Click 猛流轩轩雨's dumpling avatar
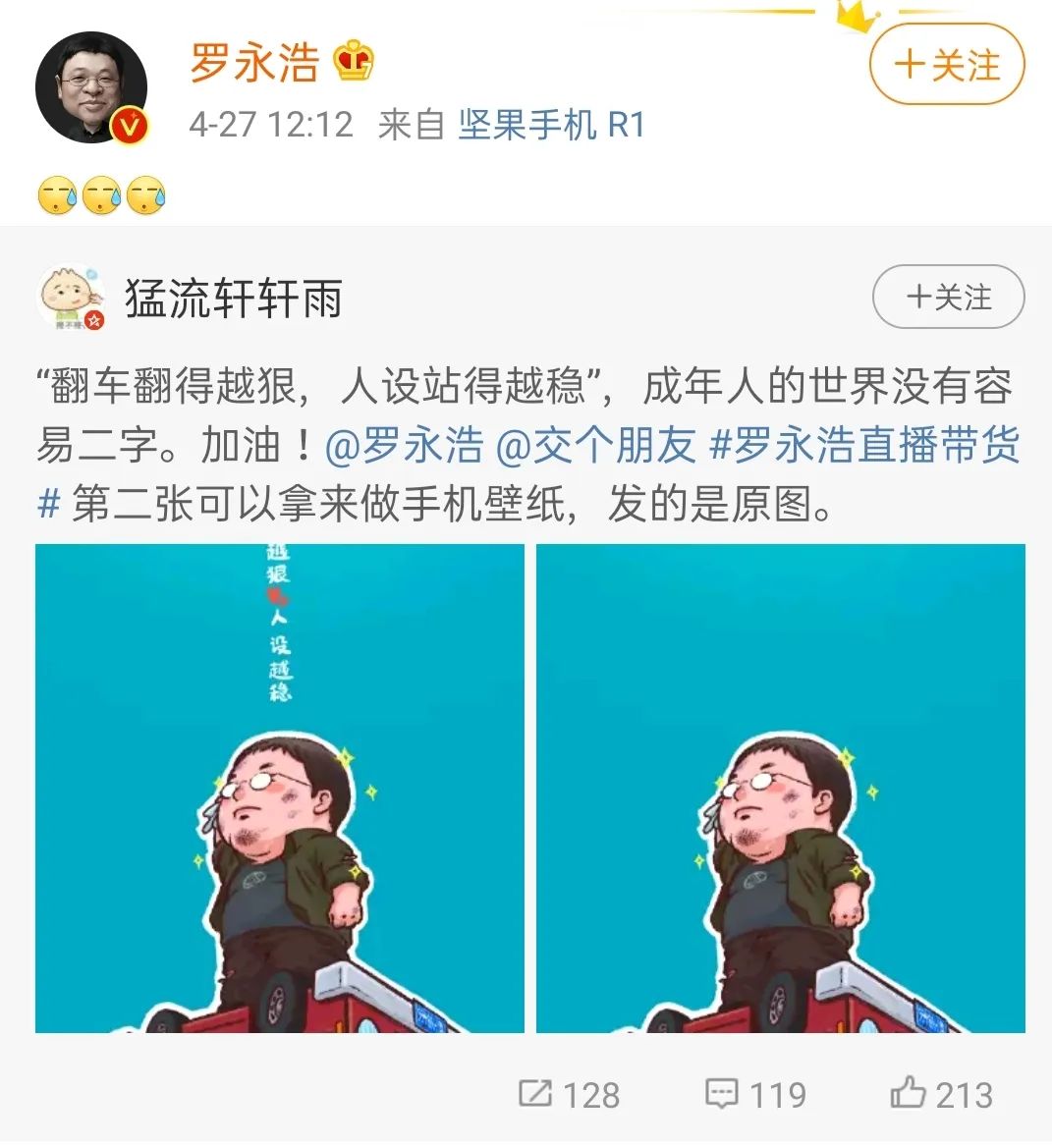Screen dimensions: 1052x1148 [71, 293]
